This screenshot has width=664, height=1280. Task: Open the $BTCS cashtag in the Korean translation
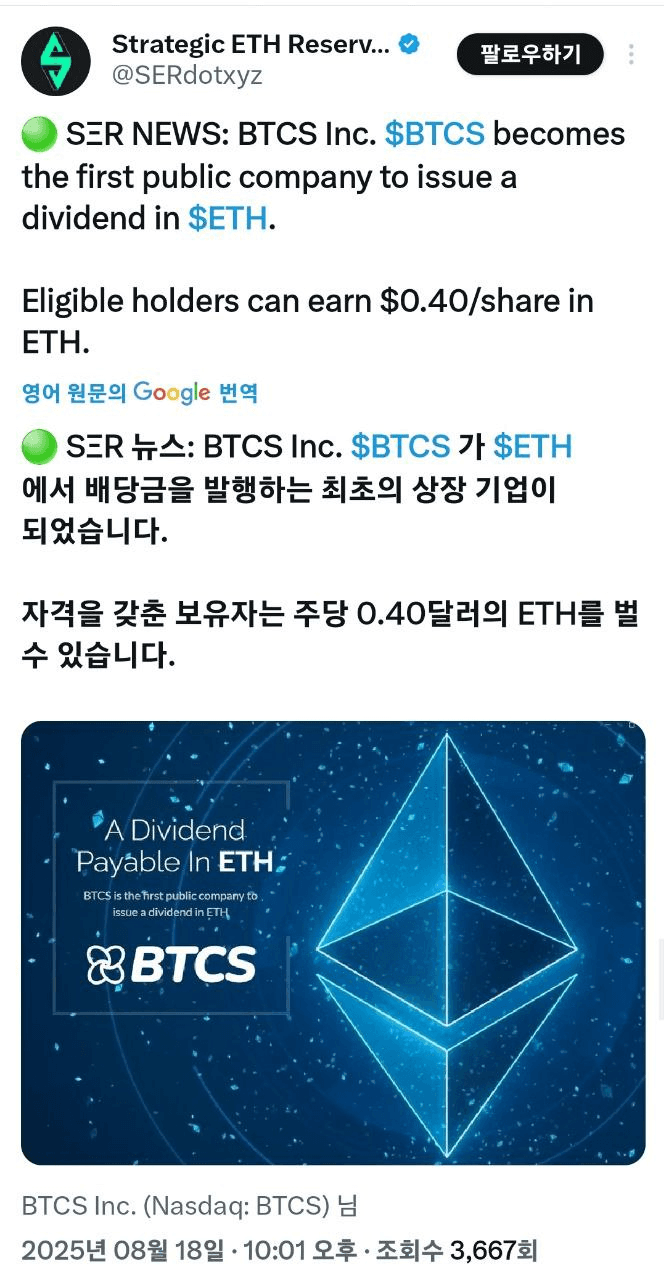400,446
